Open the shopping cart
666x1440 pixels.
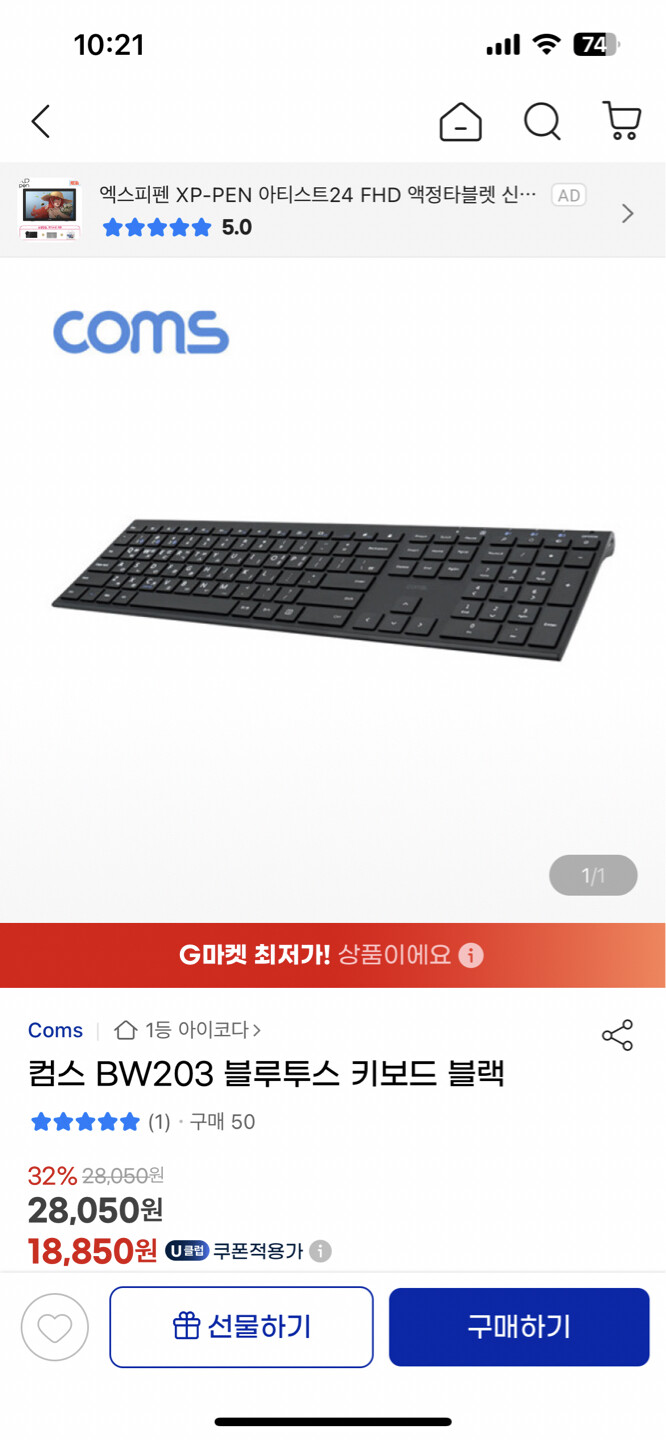(622, 121)
